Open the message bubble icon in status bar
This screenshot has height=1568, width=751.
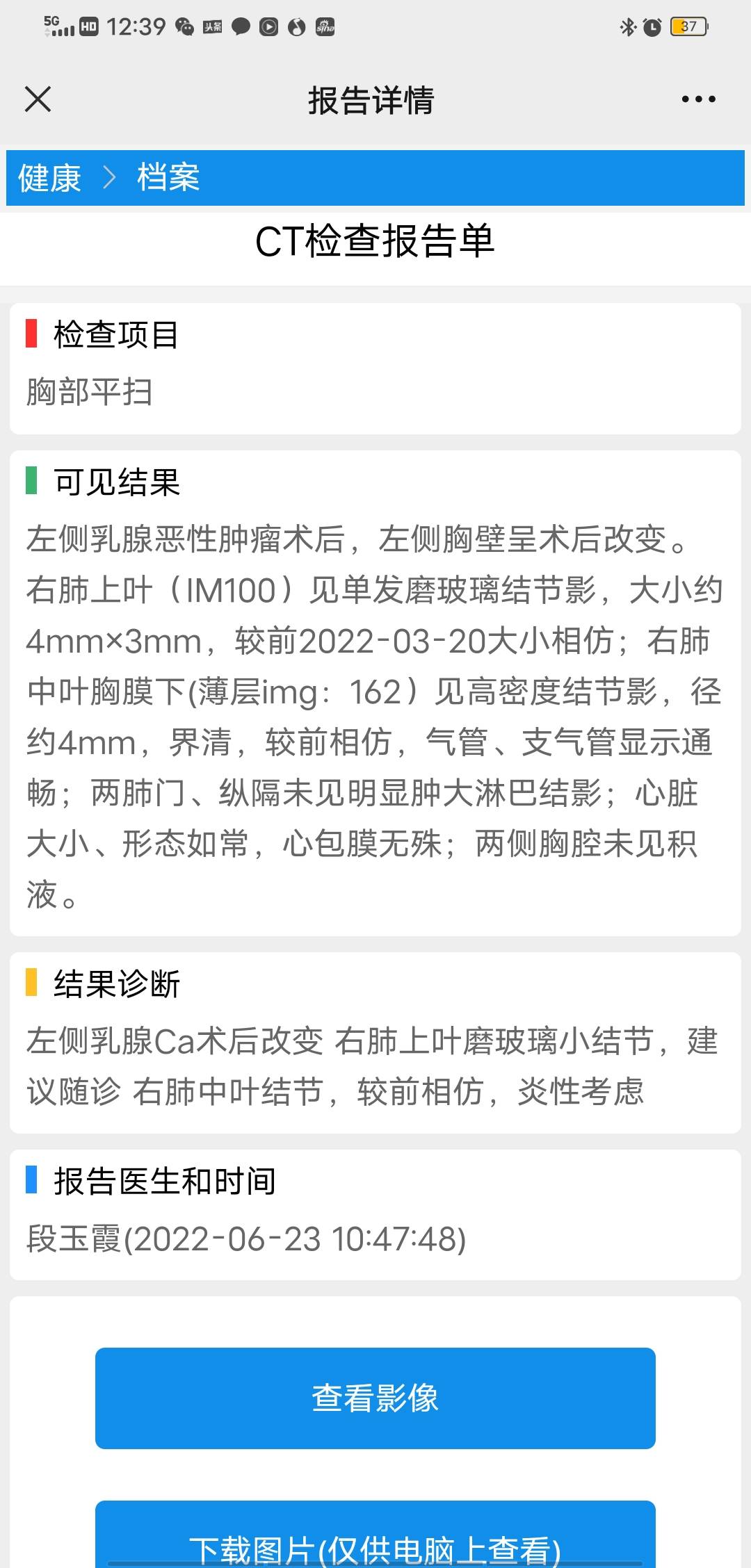[239, 28]
